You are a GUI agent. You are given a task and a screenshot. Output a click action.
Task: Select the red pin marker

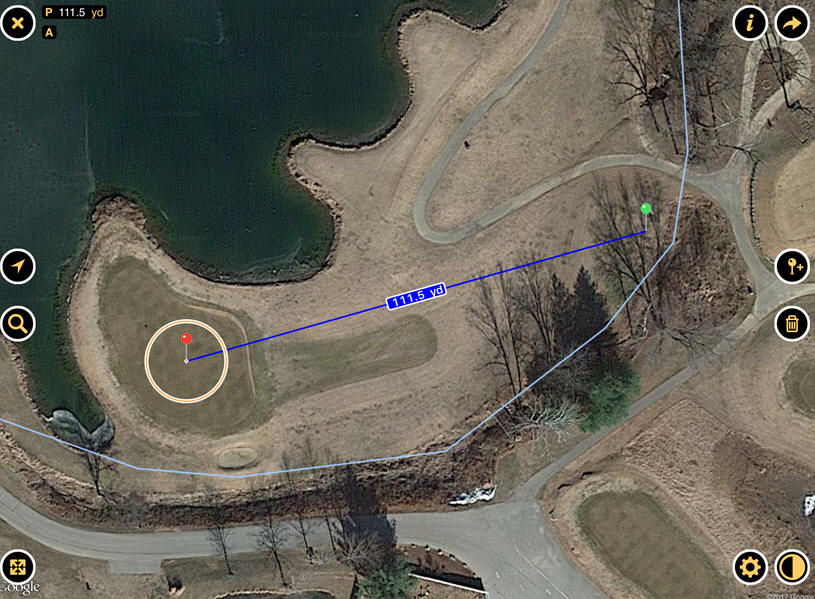tap(186, 340)
